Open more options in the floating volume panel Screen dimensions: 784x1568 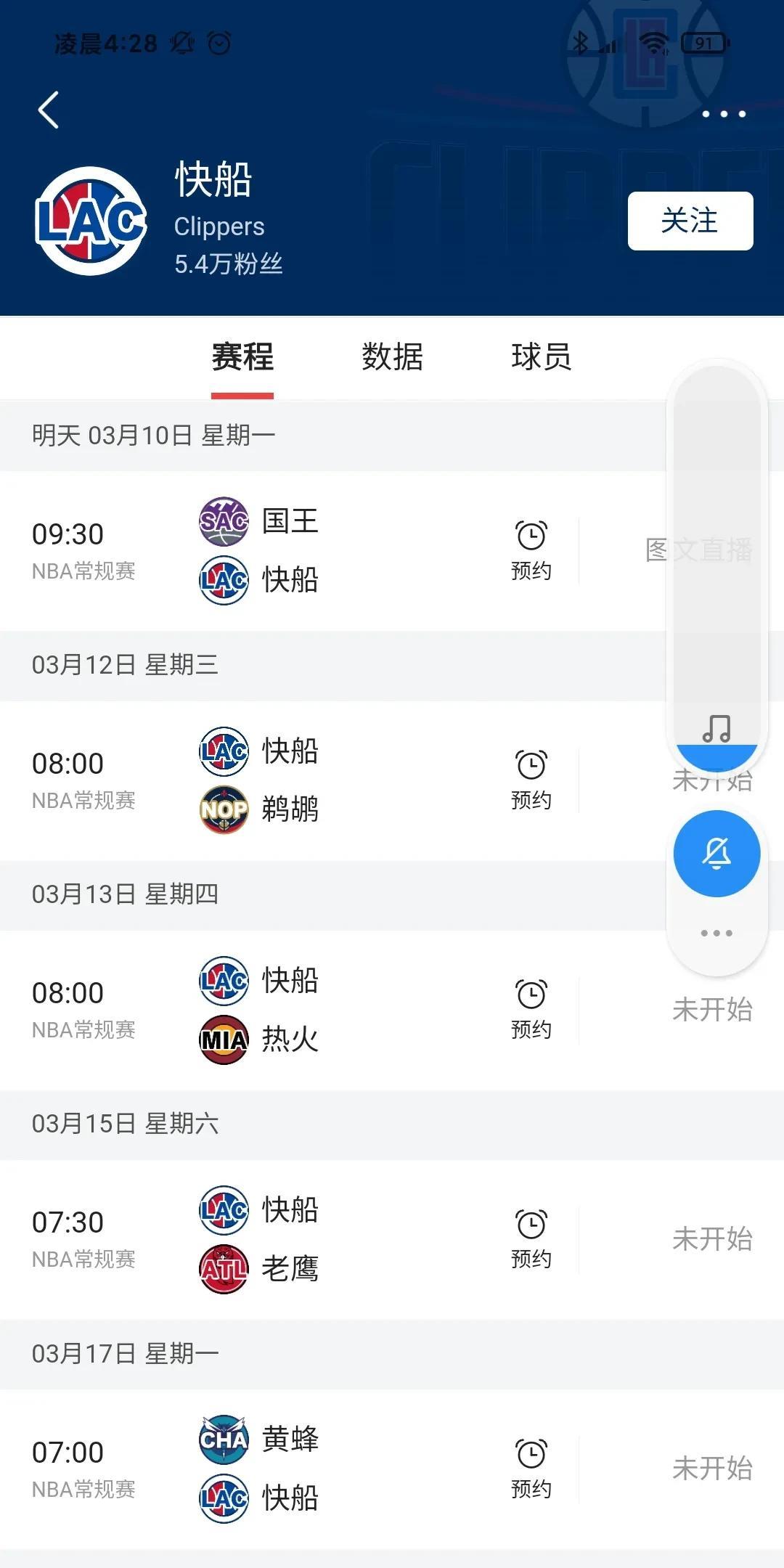(x=716, y=933)
